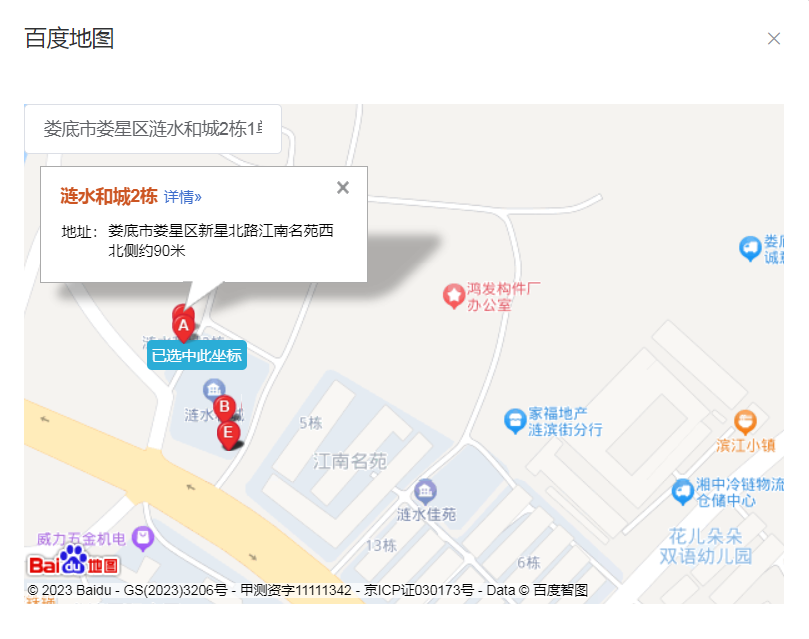Tap 涟水佳苑 place marker
The width and height of the screenshot is (809, 639).
426,491
